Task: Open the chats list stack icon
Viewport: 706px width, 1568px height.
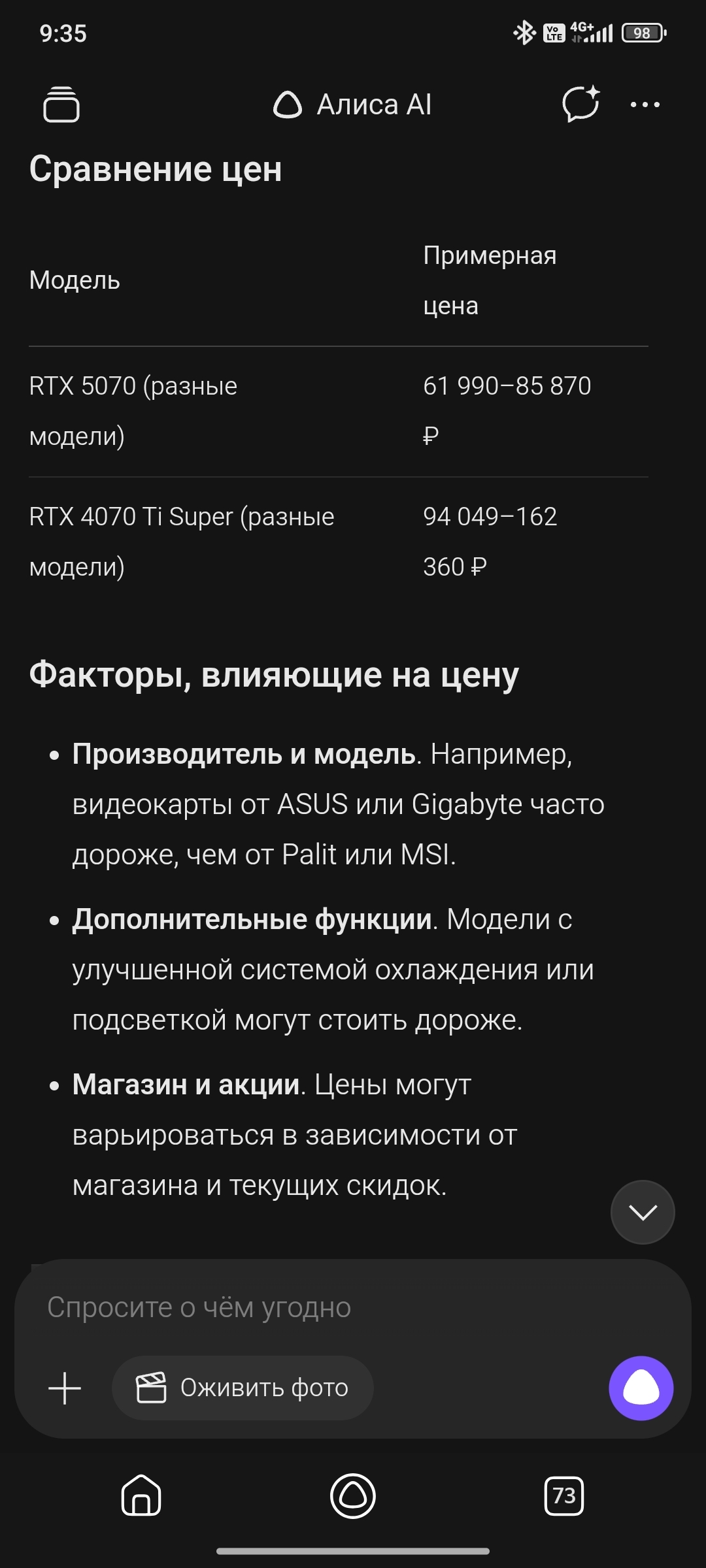Action: [61, 105]
